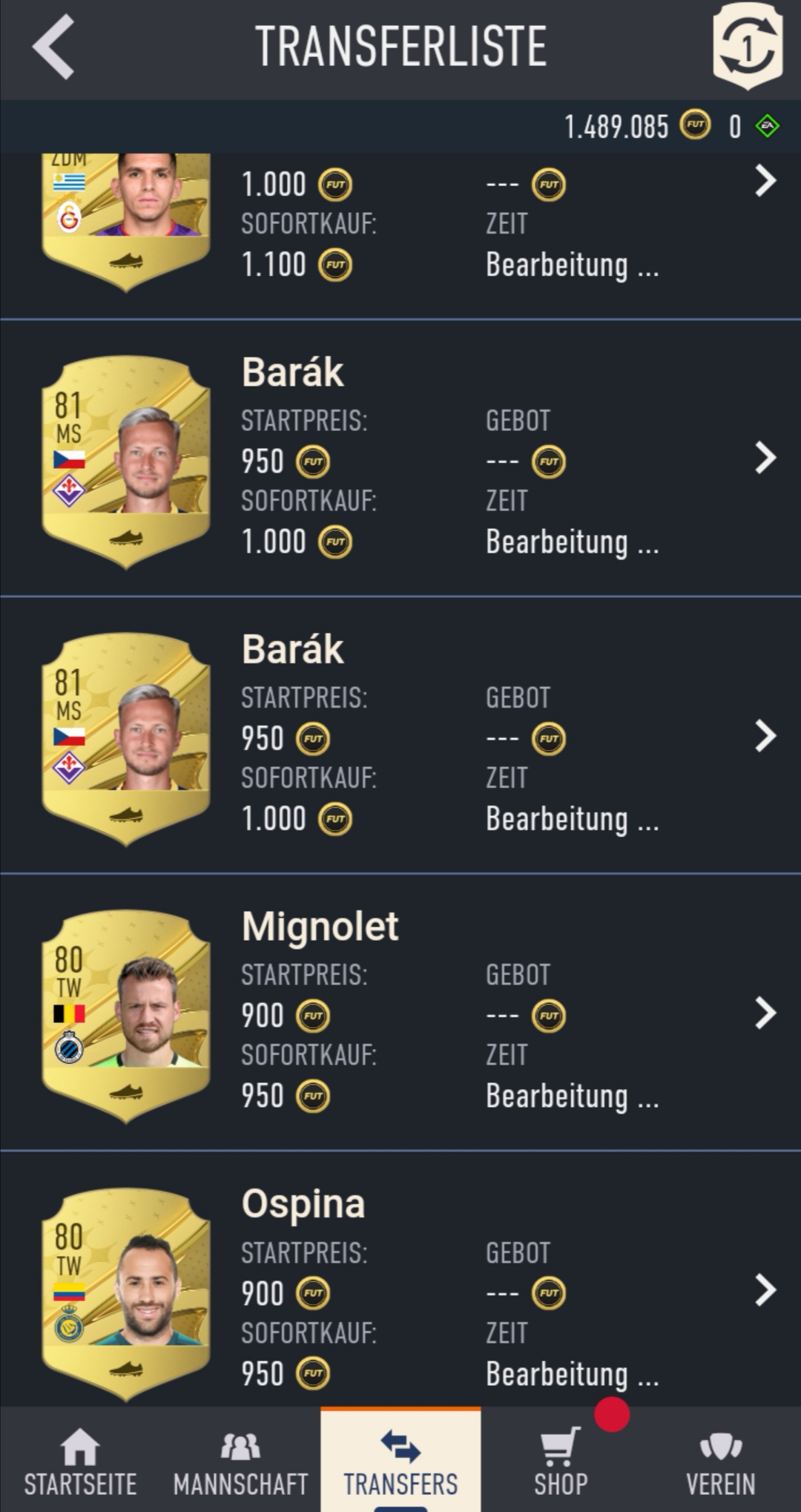Open the swap badge icon in the header
801x1512 pixels.
coord(747,46)
